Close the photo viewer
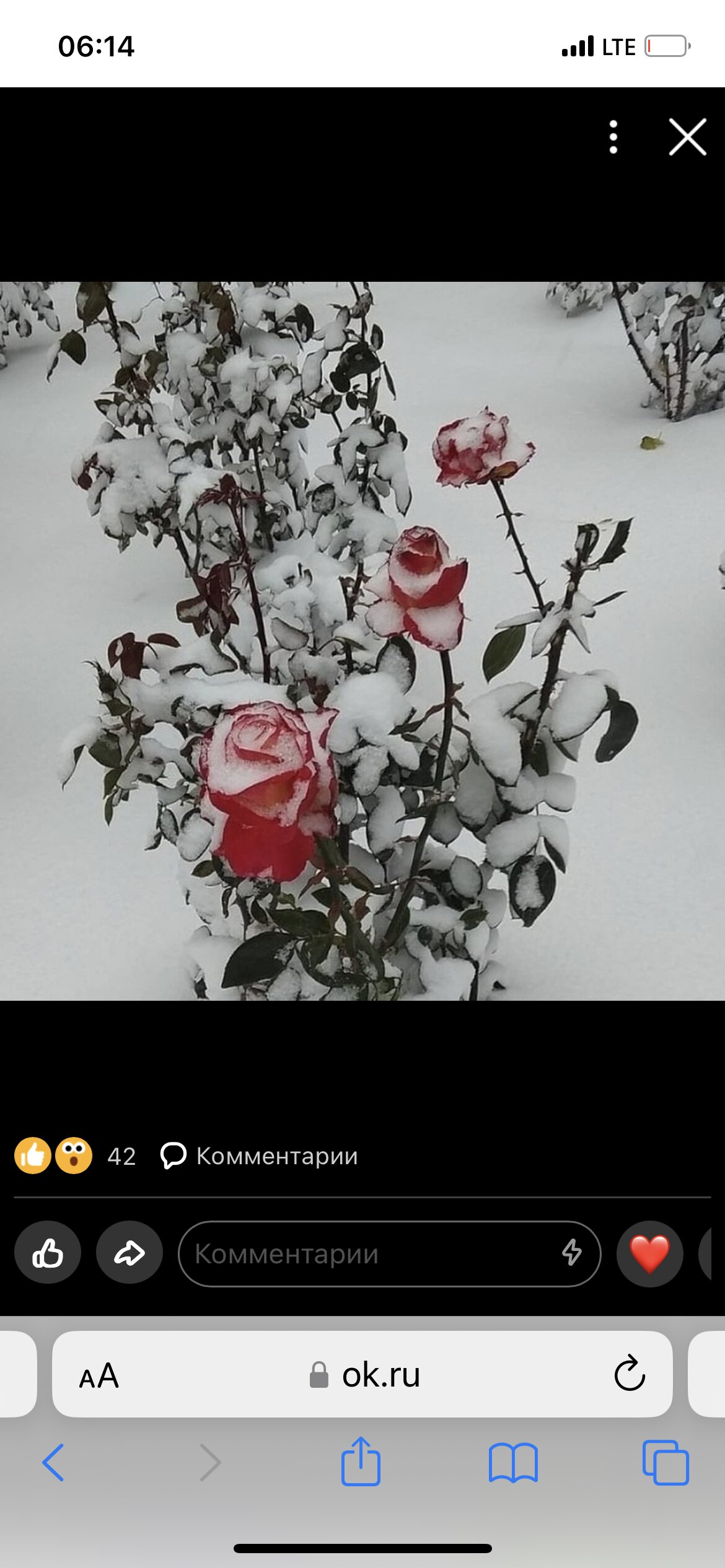The width and height of the screenshot is (725, 1568). 687,137
